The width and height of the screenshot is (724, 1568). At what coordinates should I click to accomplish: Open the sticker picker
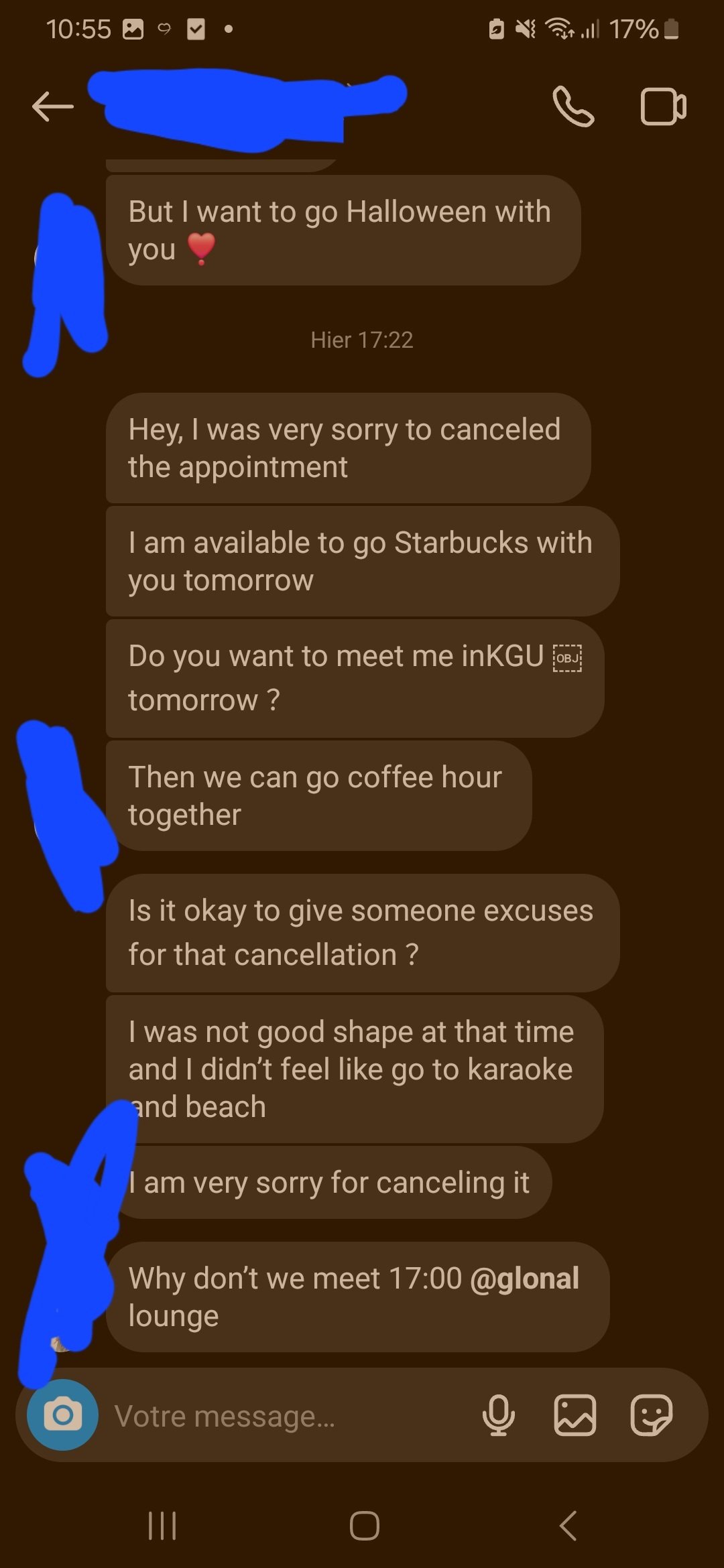pos(651,1415)
